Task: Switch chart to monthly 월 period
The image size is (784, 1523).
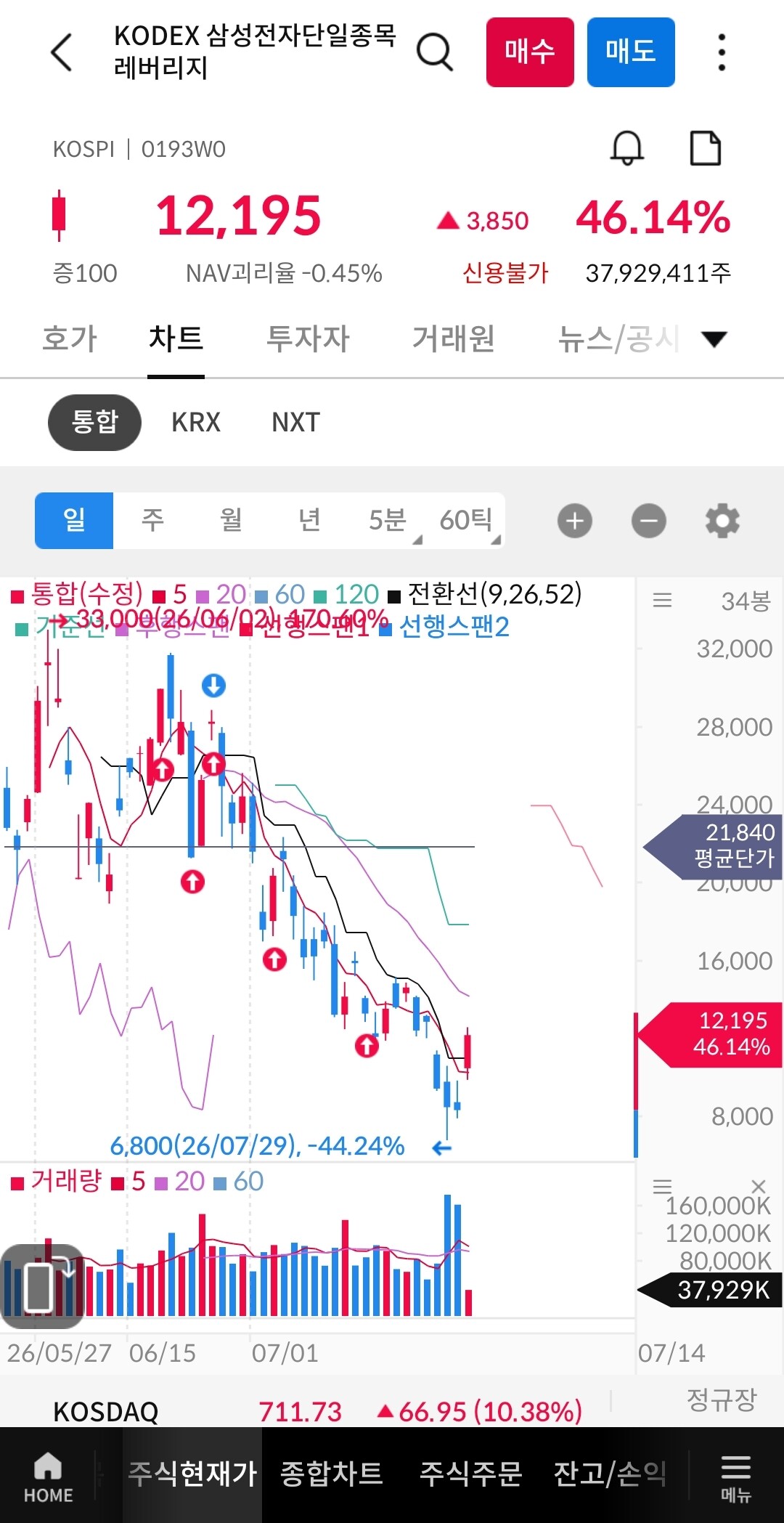Action: point(231,520)
